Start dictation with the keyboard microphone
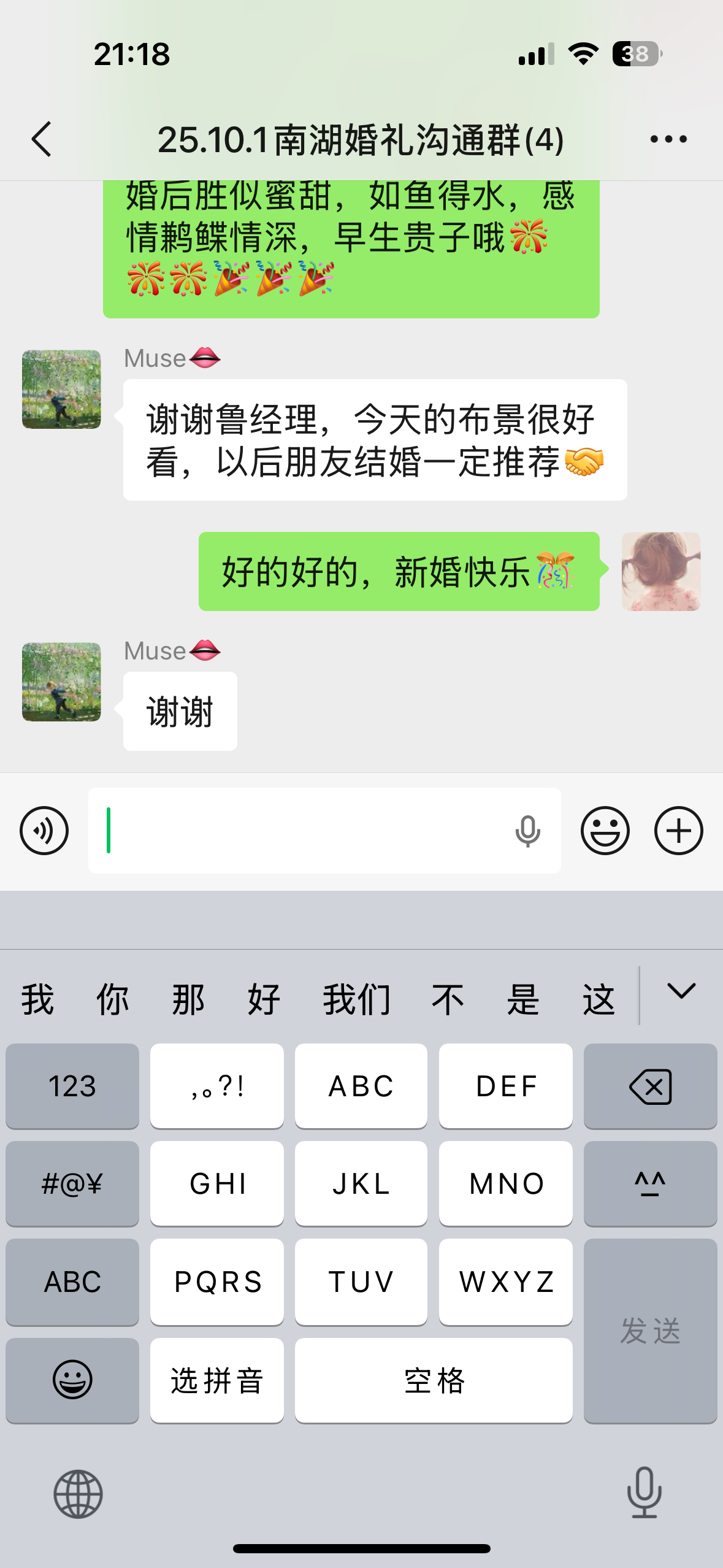This screenshot has height=1568, width=723. (645, 1493)
